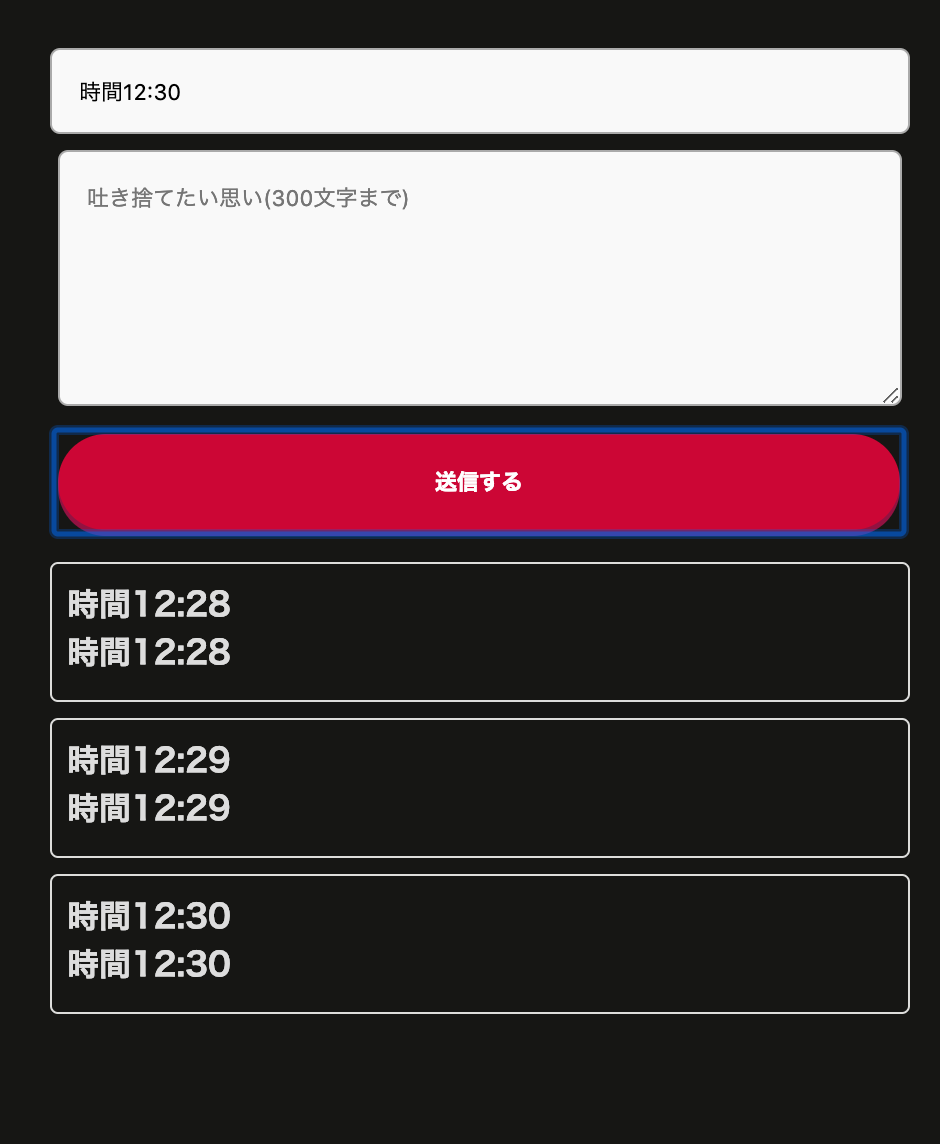Click the 送信する button label text
Viewport: 940px width, 1144px height.
click(478, 482)
